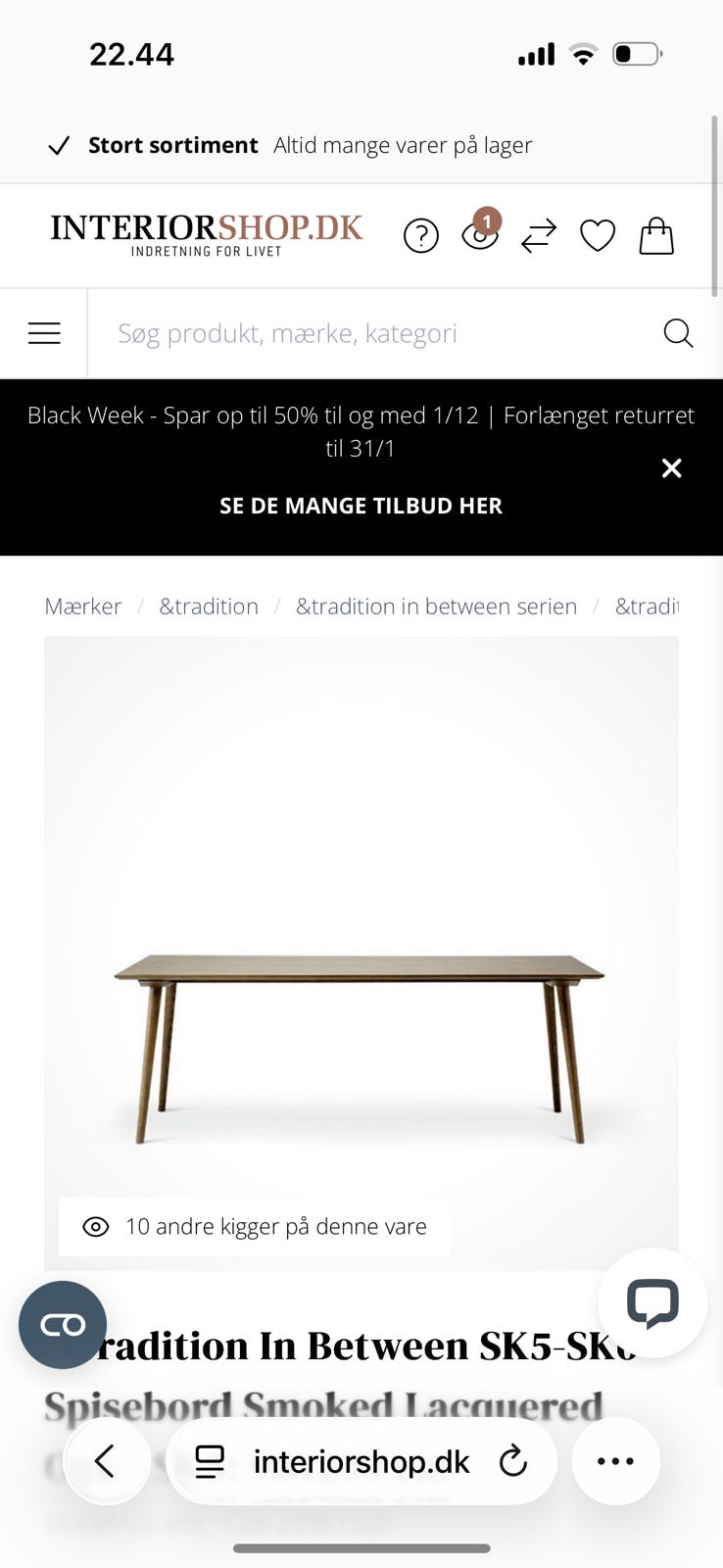Open the Reader view icon in address bar
The image size is (723, 1568).
coord(209,1460)
